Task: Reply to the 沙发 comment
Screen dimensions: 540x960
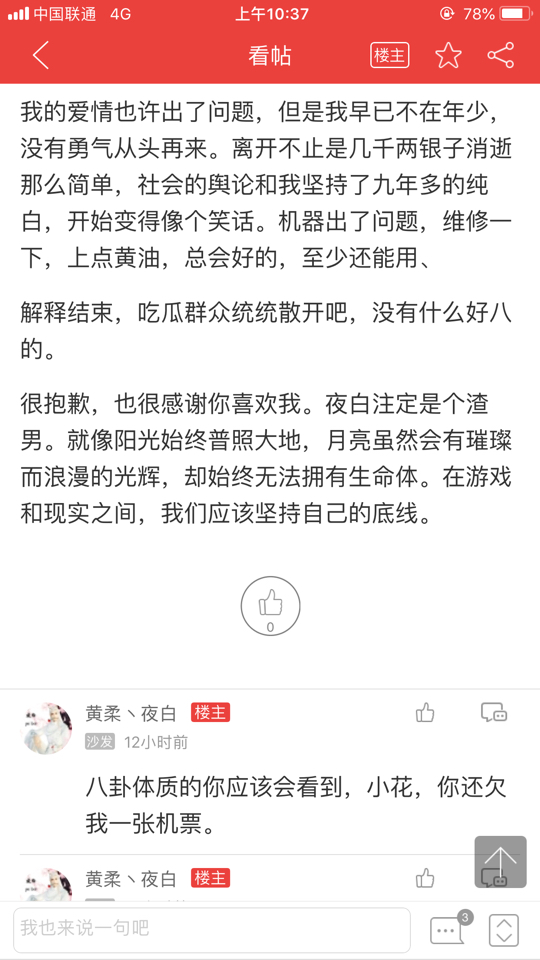Action: coord(494,713)
